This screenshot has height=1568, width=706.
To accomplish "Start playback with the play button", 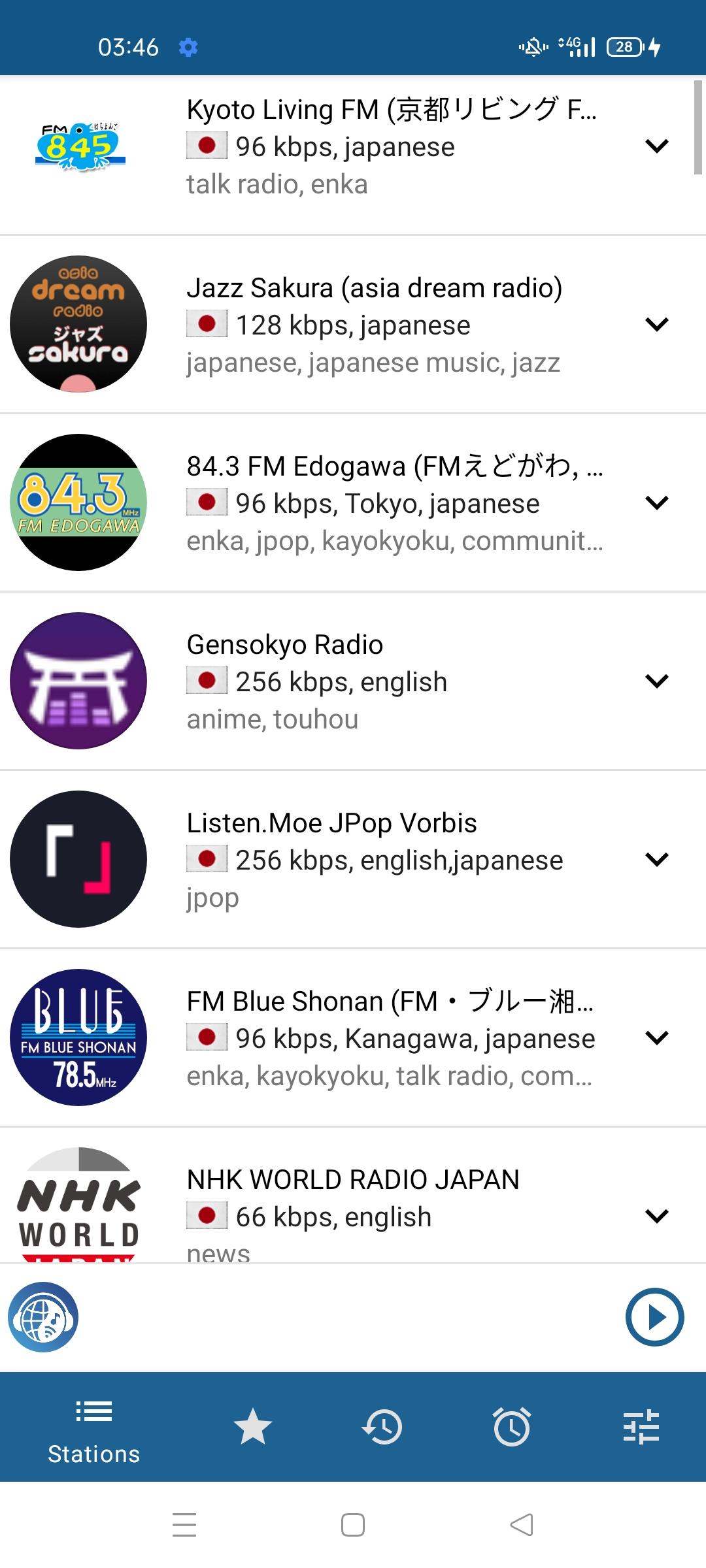I will coord(654,1317).
